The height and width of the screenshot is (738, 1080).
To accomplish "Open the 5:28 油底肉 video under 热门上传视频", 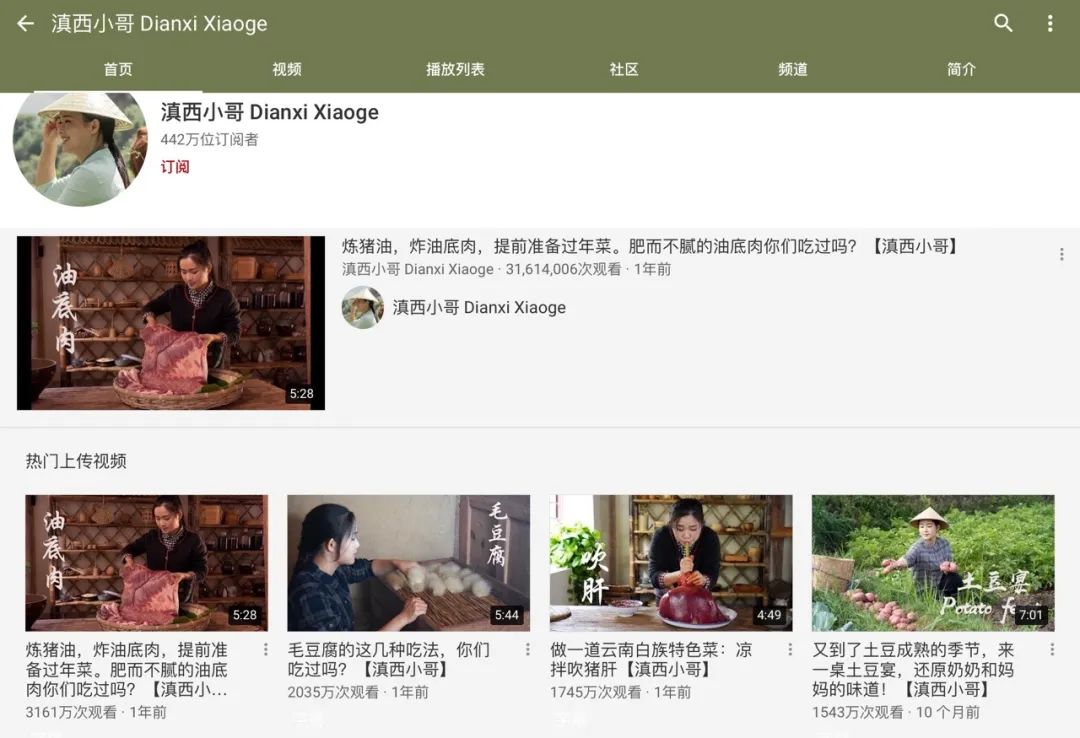I will 146,562.
